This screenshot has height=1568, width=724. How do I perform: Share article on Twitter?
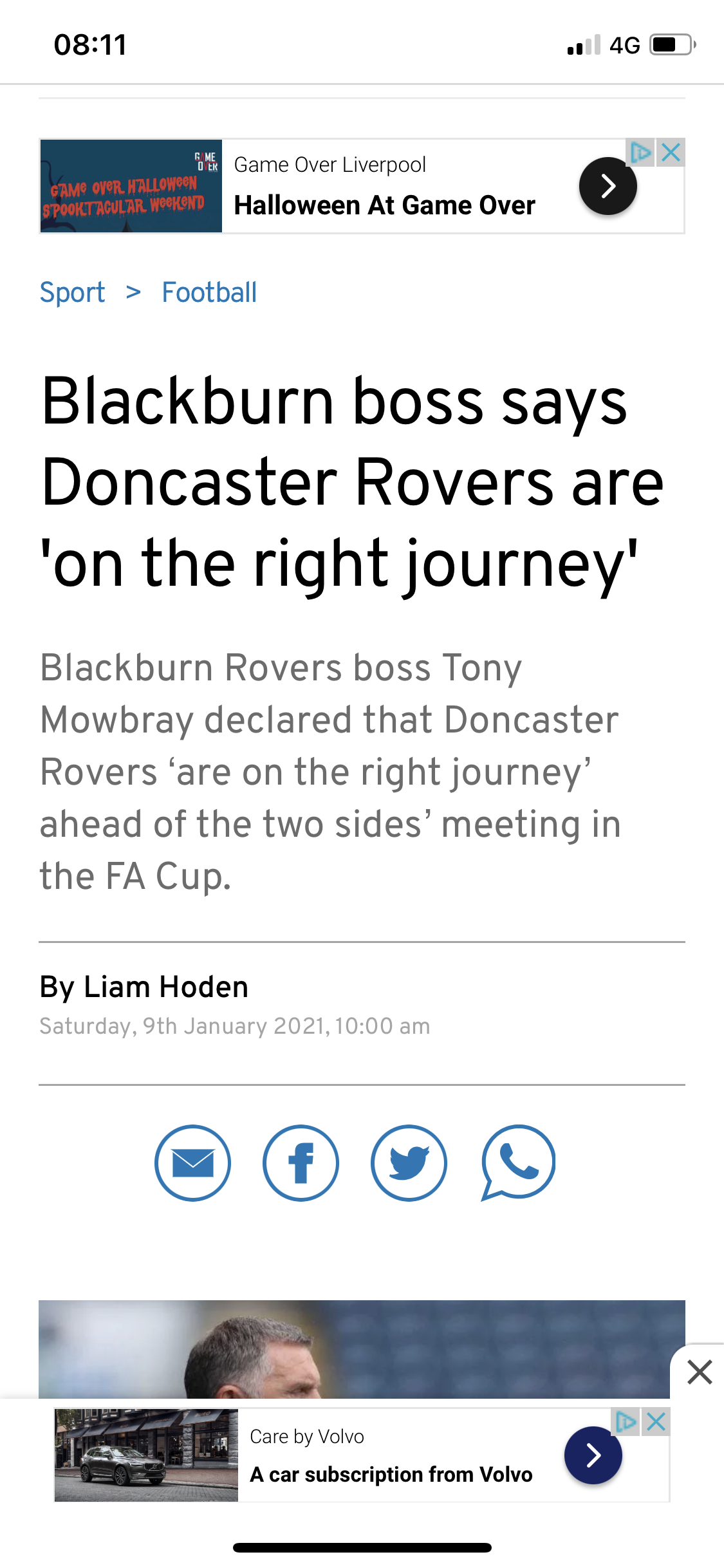point(409,1162)
